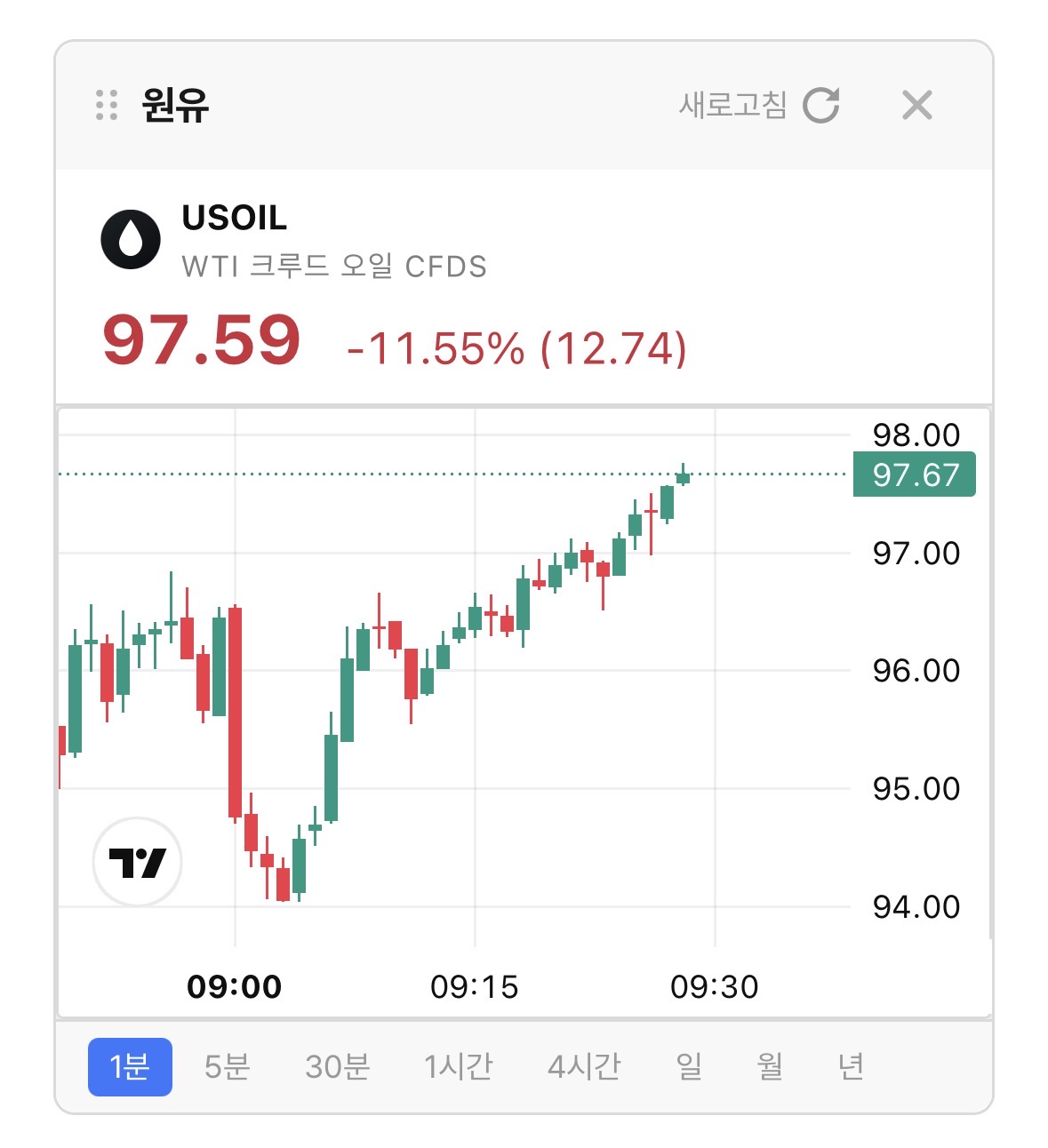This screenshot has height=1148, width=1048.
Task: Change interval to 4시간
Action: pyautogui.click(x=583, y=1066)
